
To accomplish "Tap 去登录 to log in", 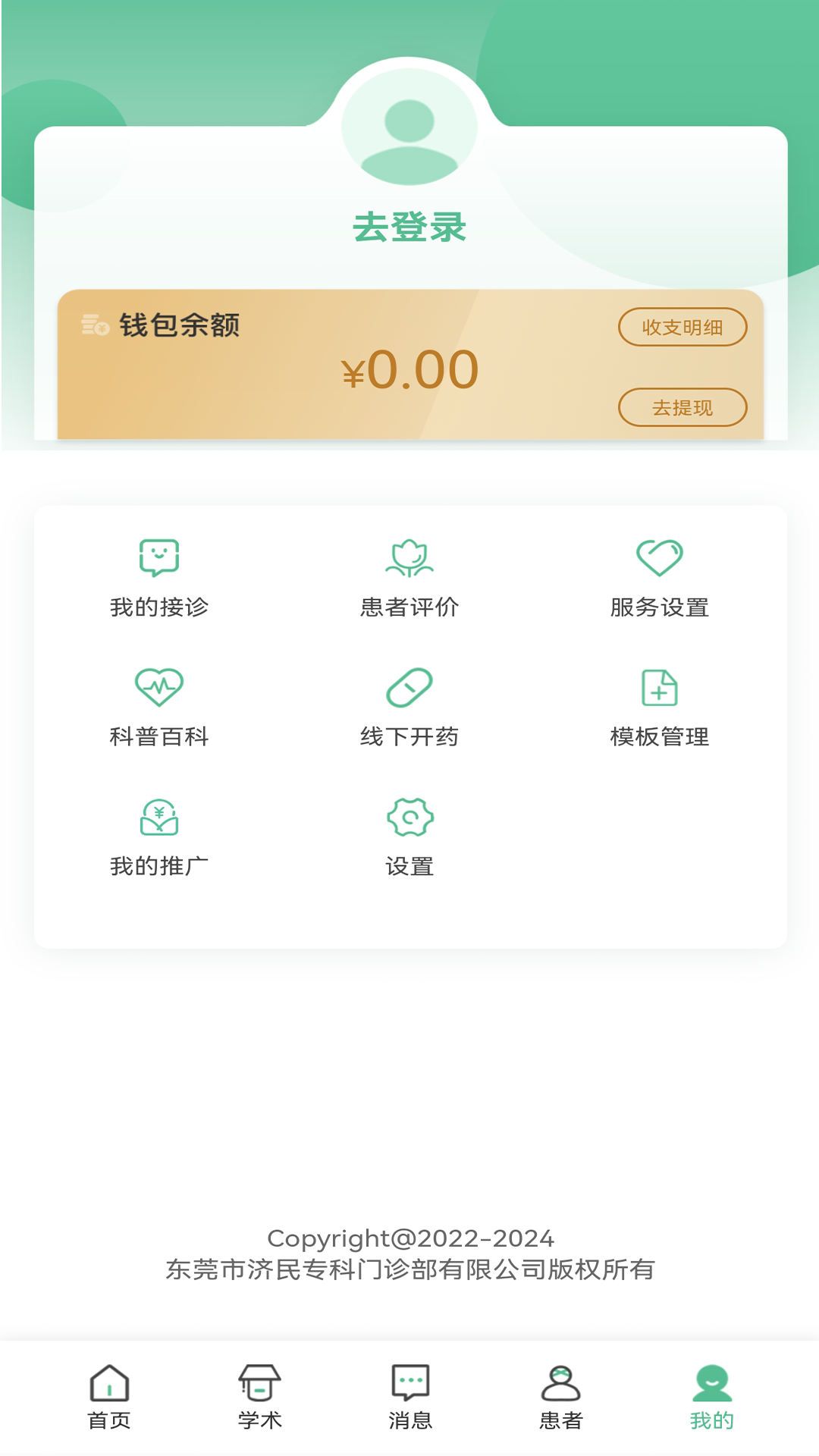I will coord(409,227).
